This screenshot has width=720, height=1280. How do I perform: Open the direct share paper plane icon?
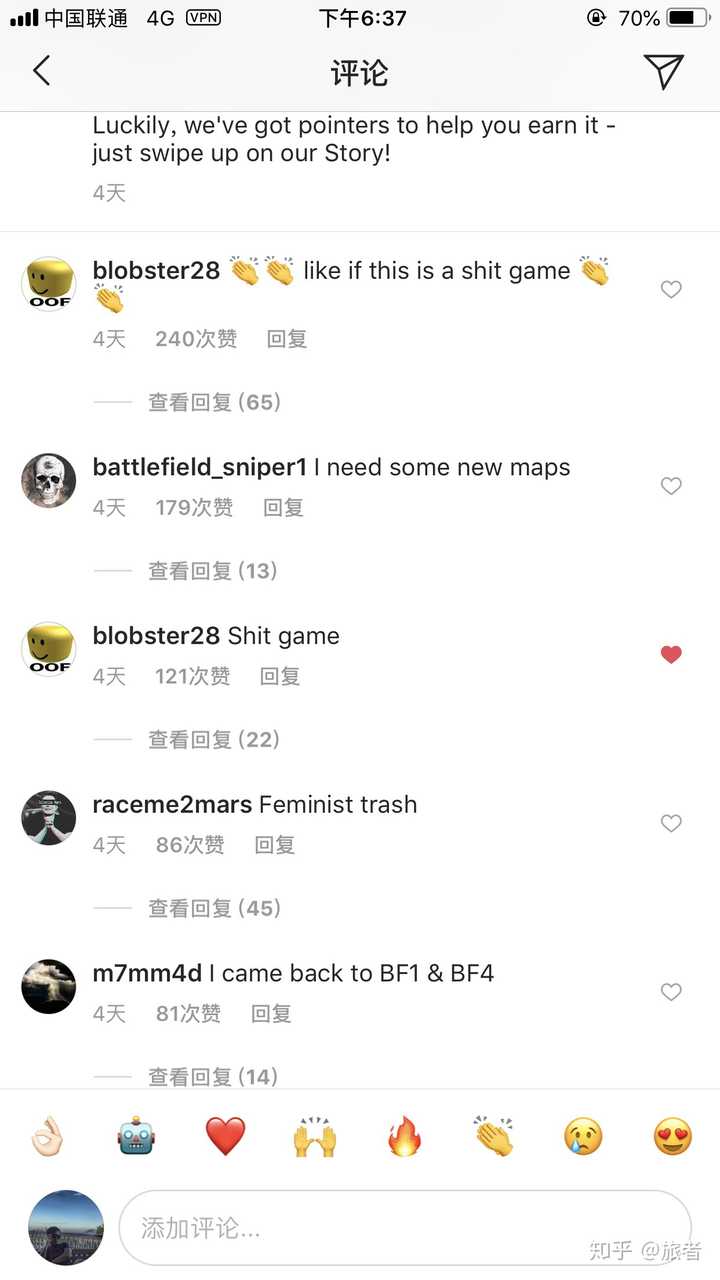(x=663, y=71)
